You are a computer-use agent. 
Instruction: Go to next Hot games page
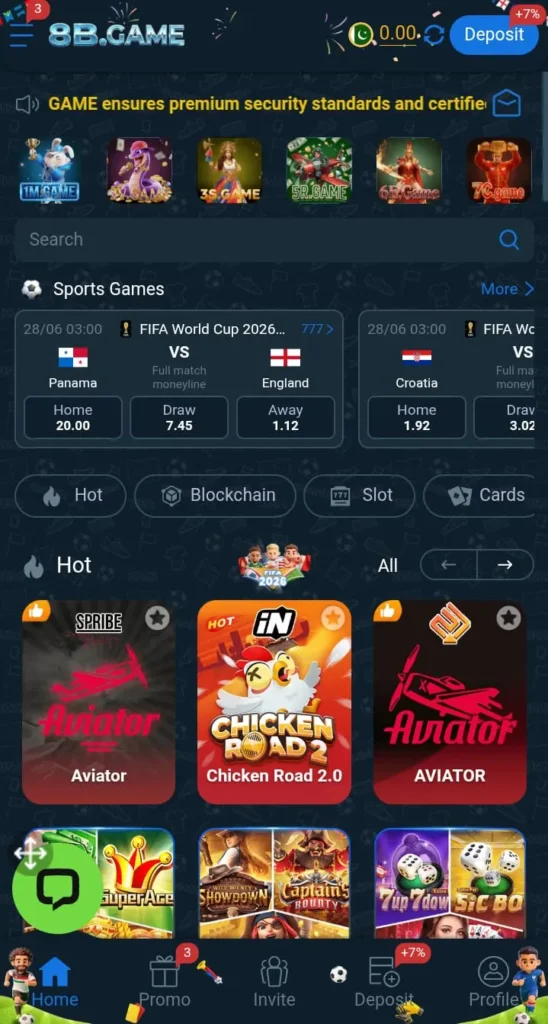click(505, 565)
